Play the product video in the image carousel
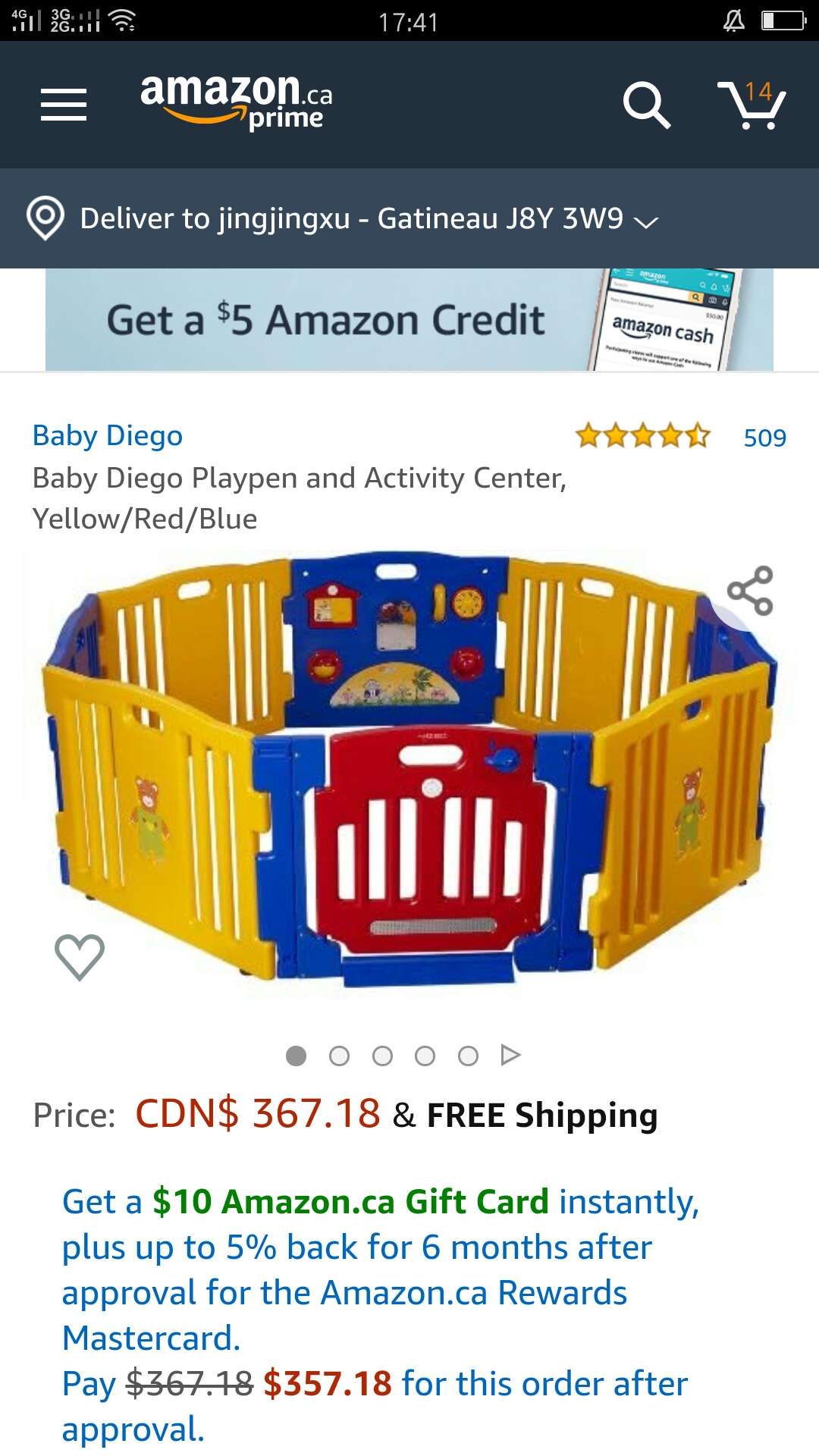Viewport: 819px width, 1456px height. point(511,1055)
